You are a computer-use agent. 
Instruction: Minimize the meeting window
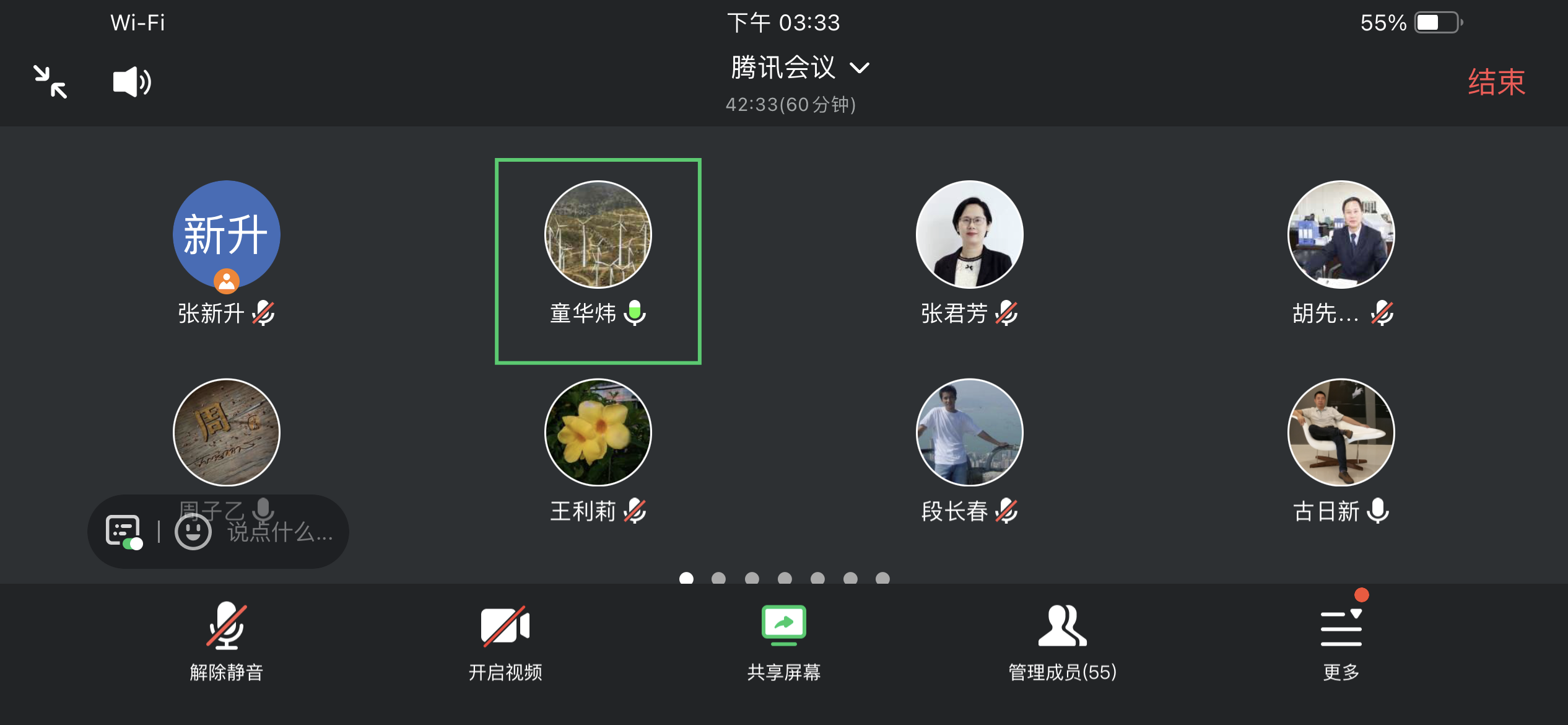pyautogui.click(x=50, y=82)
